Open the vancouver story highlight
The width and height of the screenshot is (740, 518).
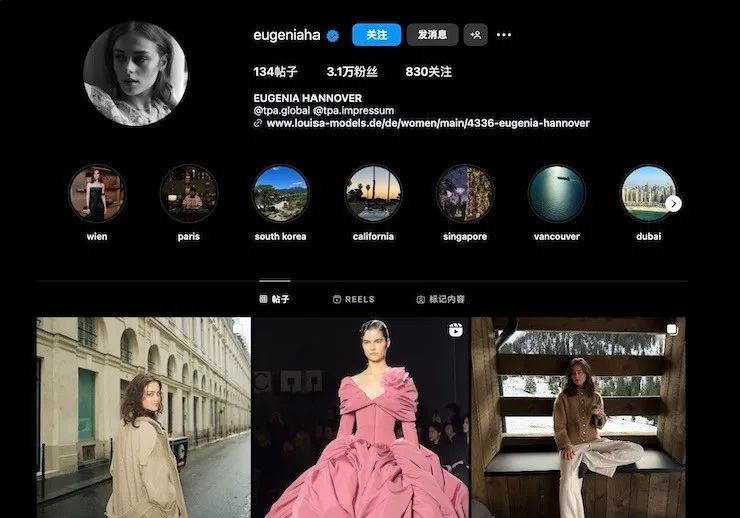point(557,193)
